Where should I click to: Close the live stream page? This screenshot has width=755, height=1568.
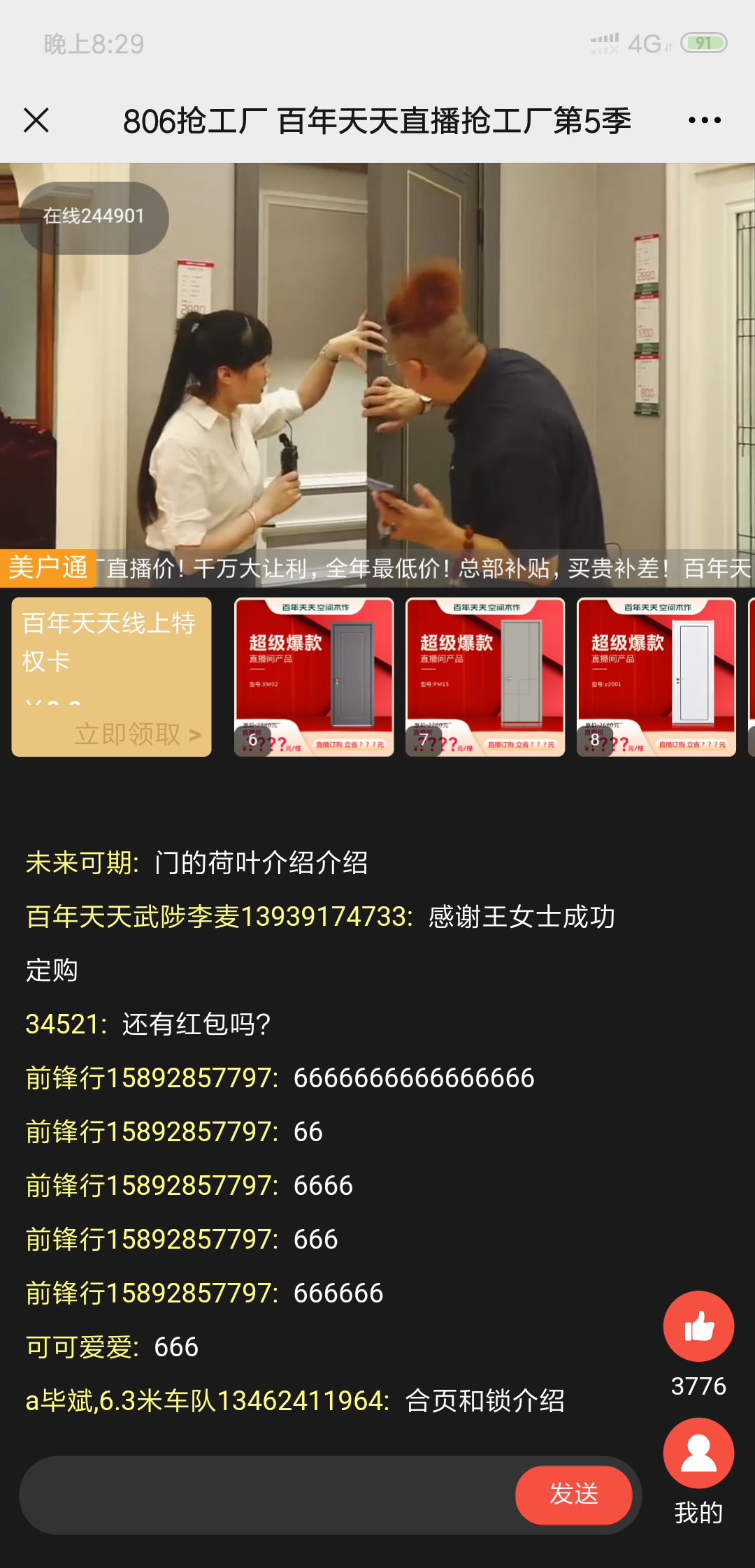(36, 120)
